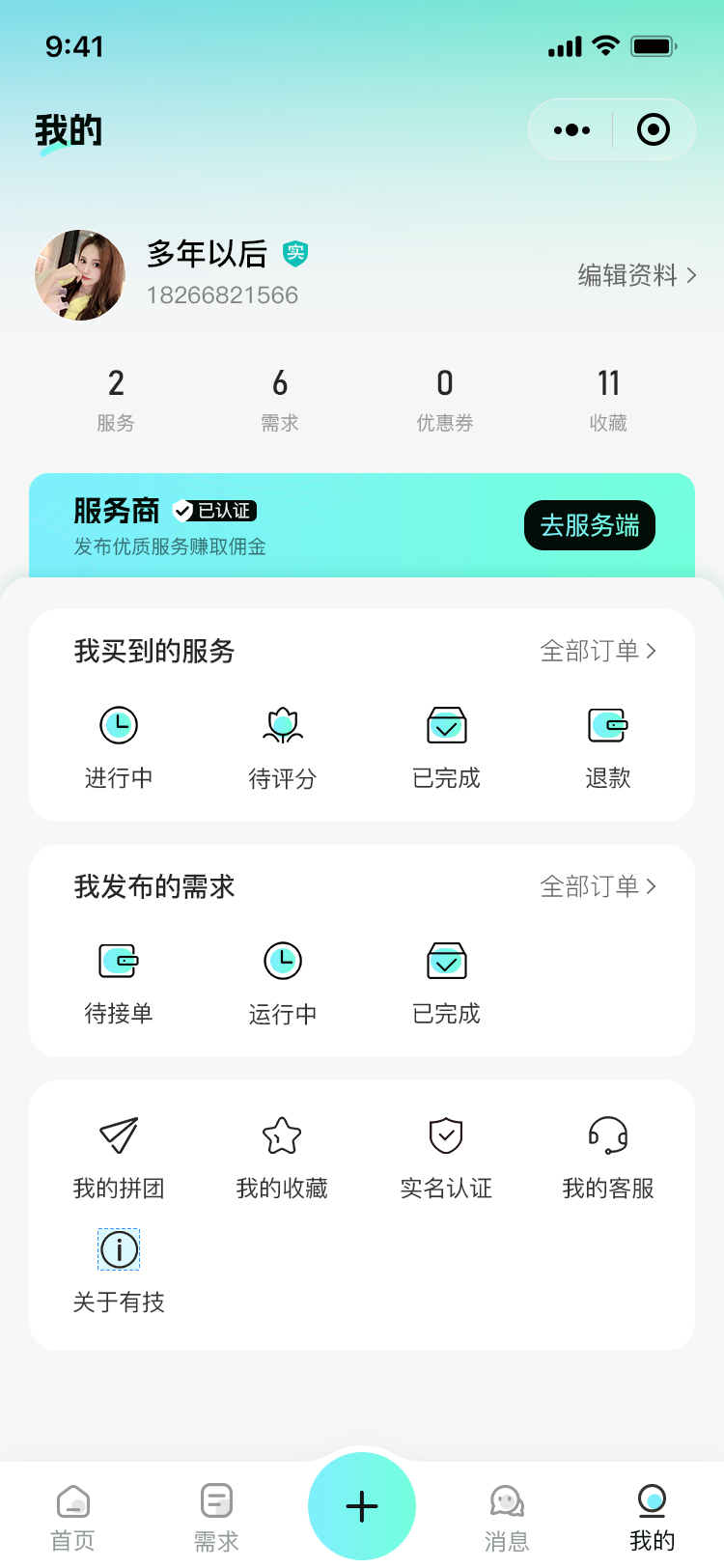Switch to the 消息 tab
The height and width of the screenshot is (1568, 724).
tap(507, 1517)
